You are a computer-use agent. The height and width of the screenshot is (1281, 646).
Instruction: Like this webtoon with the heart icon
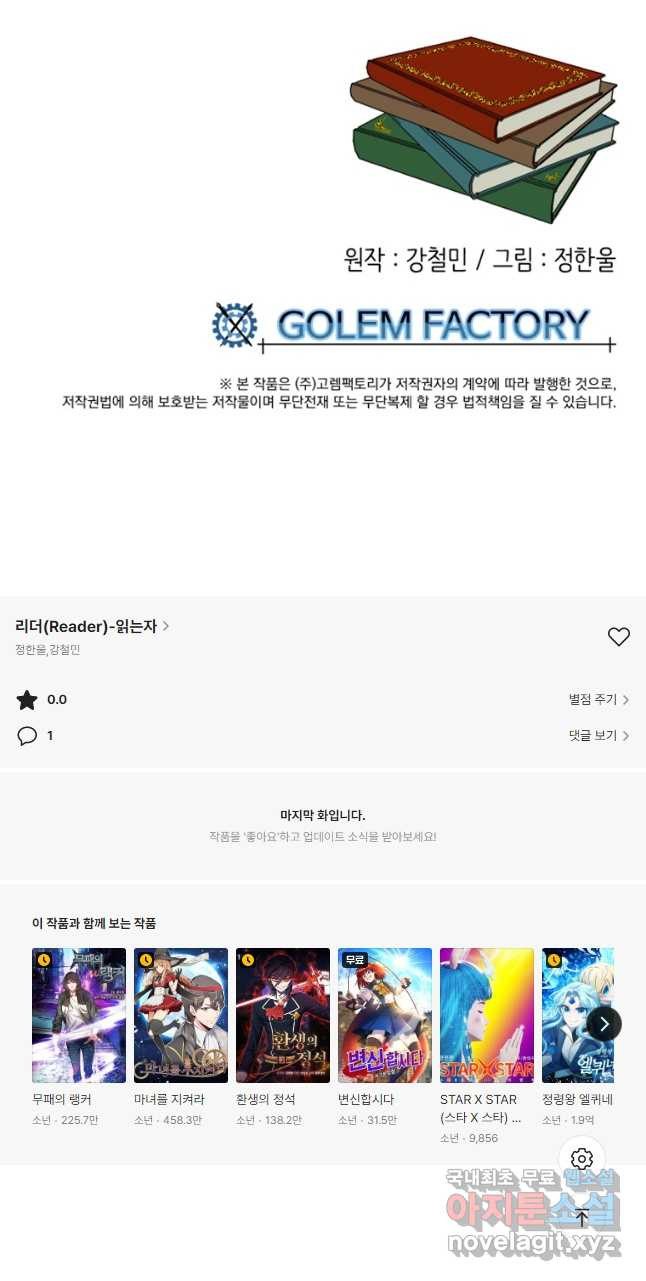[619, 636]
